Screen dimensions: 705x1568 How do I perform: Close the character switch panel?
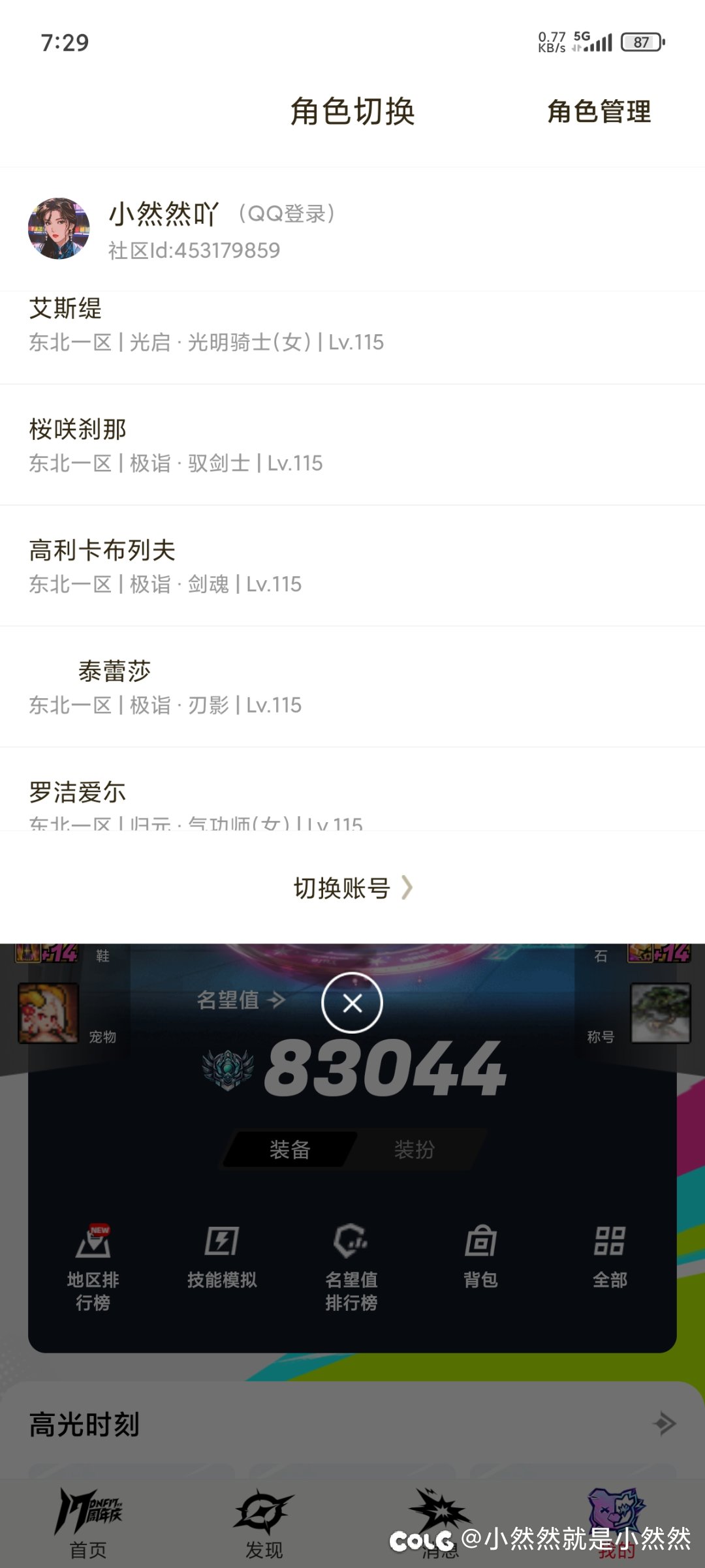352,1003
